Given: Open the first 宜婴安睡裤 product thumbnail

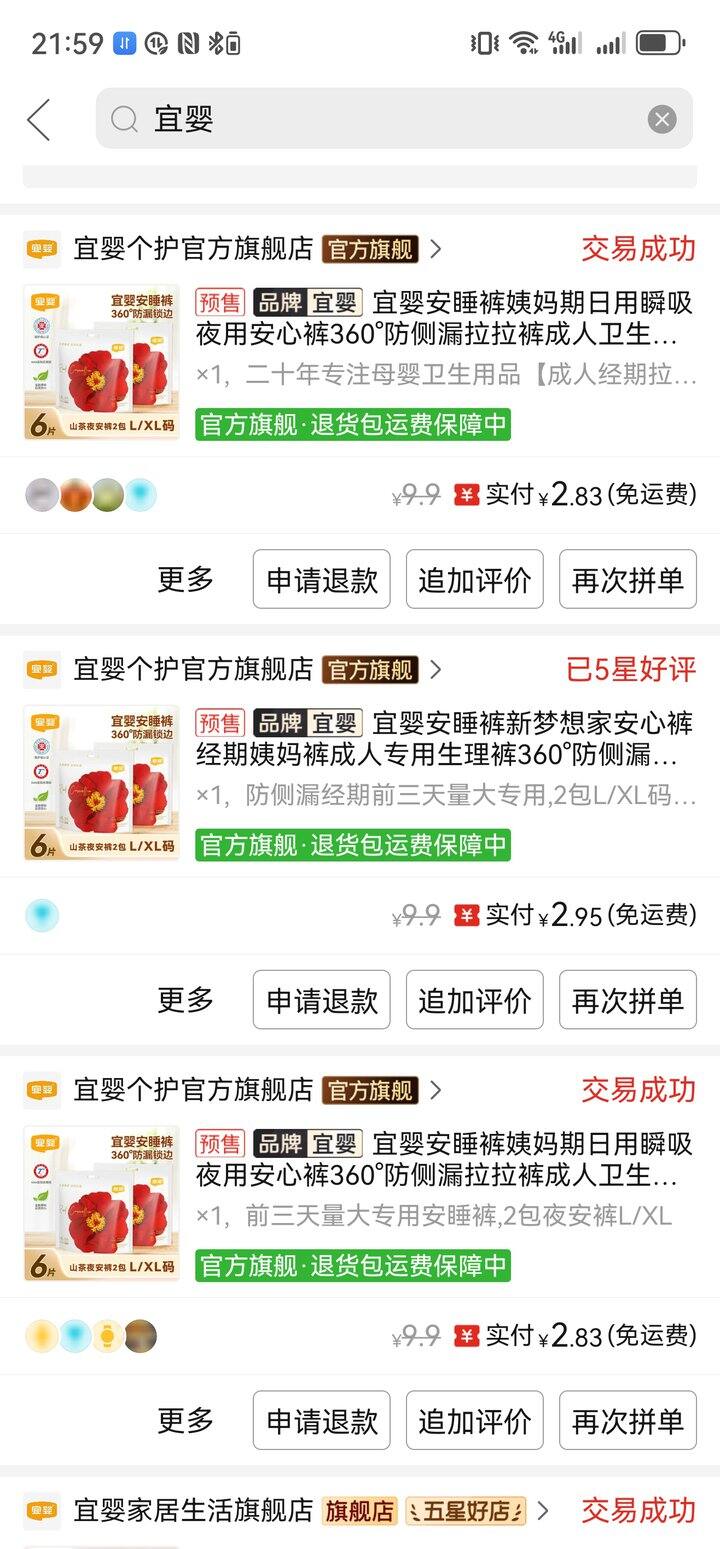Looking at the screenshot, I should click(100, 360).
